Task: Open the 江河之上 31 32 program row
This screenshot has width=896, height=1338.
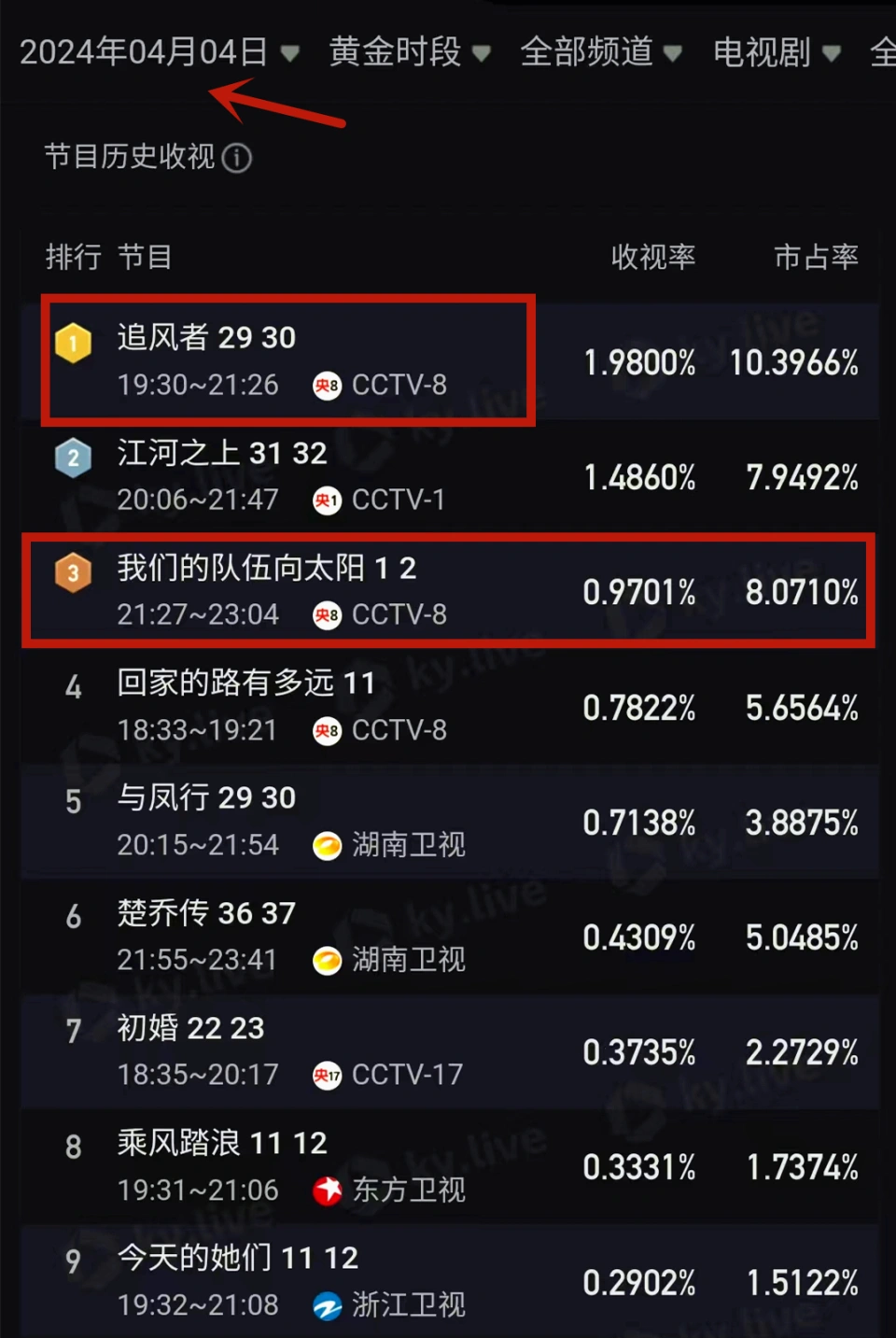Action: click(280, 476)
